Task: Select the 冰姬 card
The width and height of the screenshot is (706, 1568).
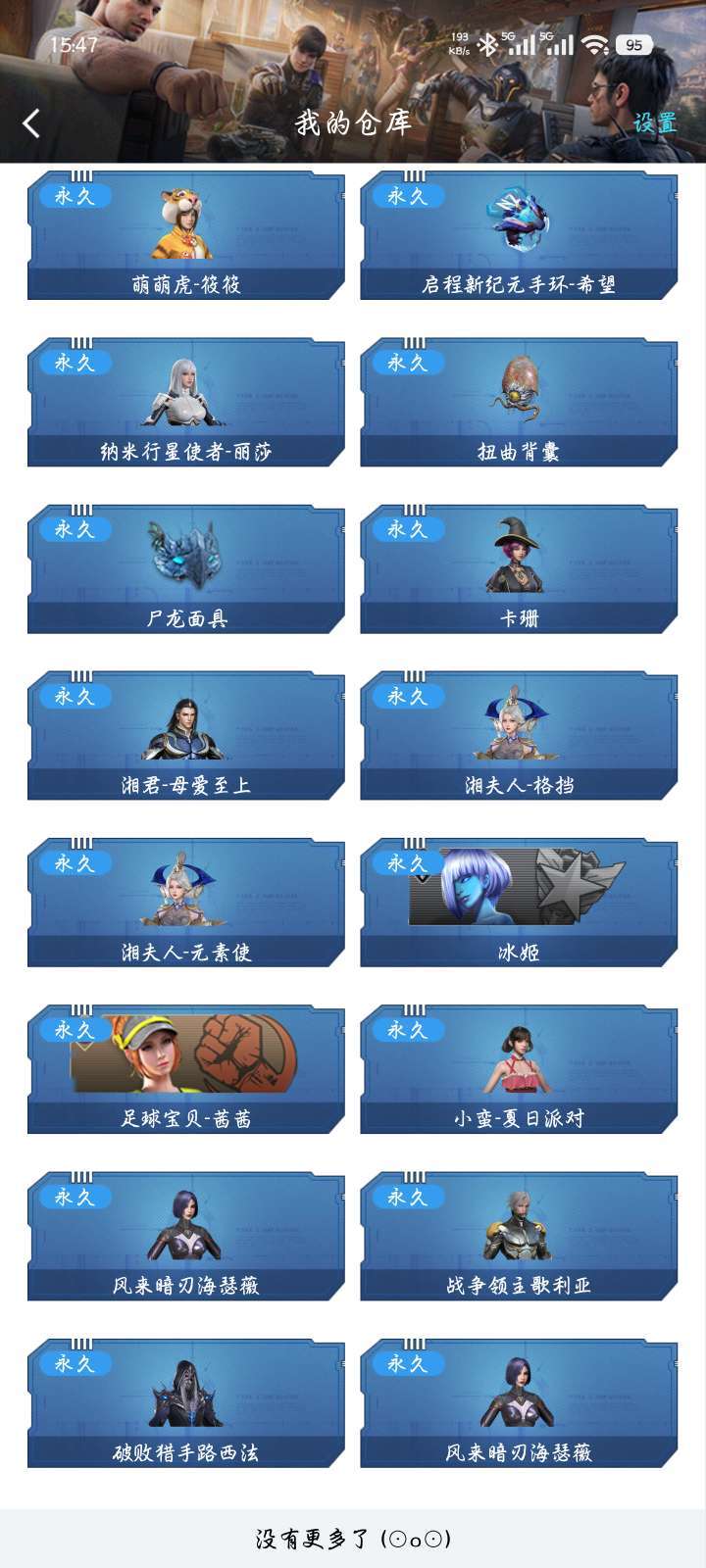Action: click(519, 902)
